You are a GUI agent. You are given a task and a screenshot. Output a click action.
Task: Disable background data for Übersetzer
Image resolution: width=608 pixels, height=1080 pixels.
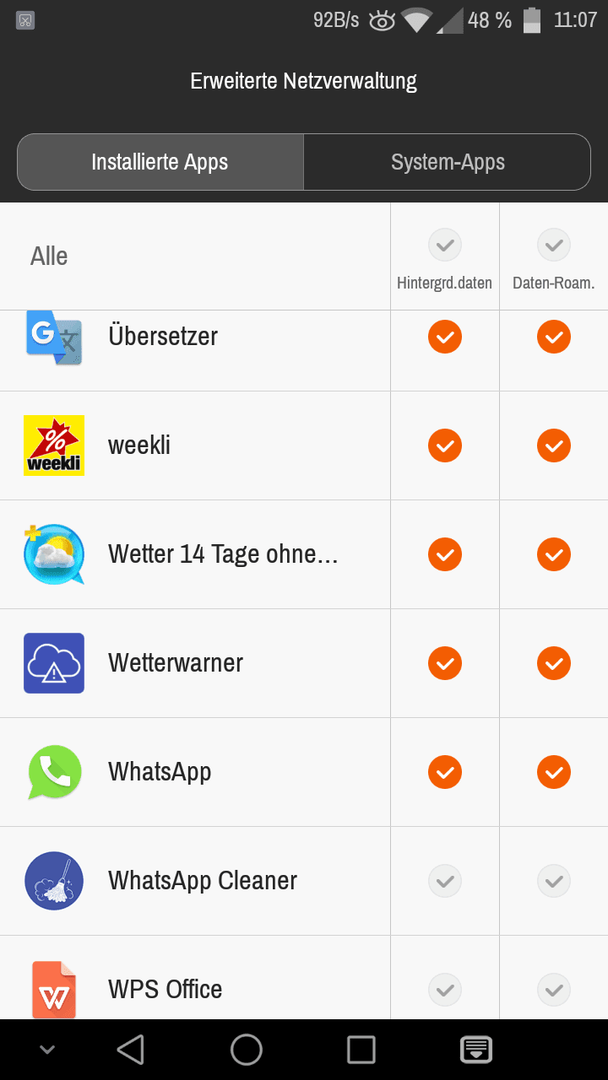click(x=445, y=337)
